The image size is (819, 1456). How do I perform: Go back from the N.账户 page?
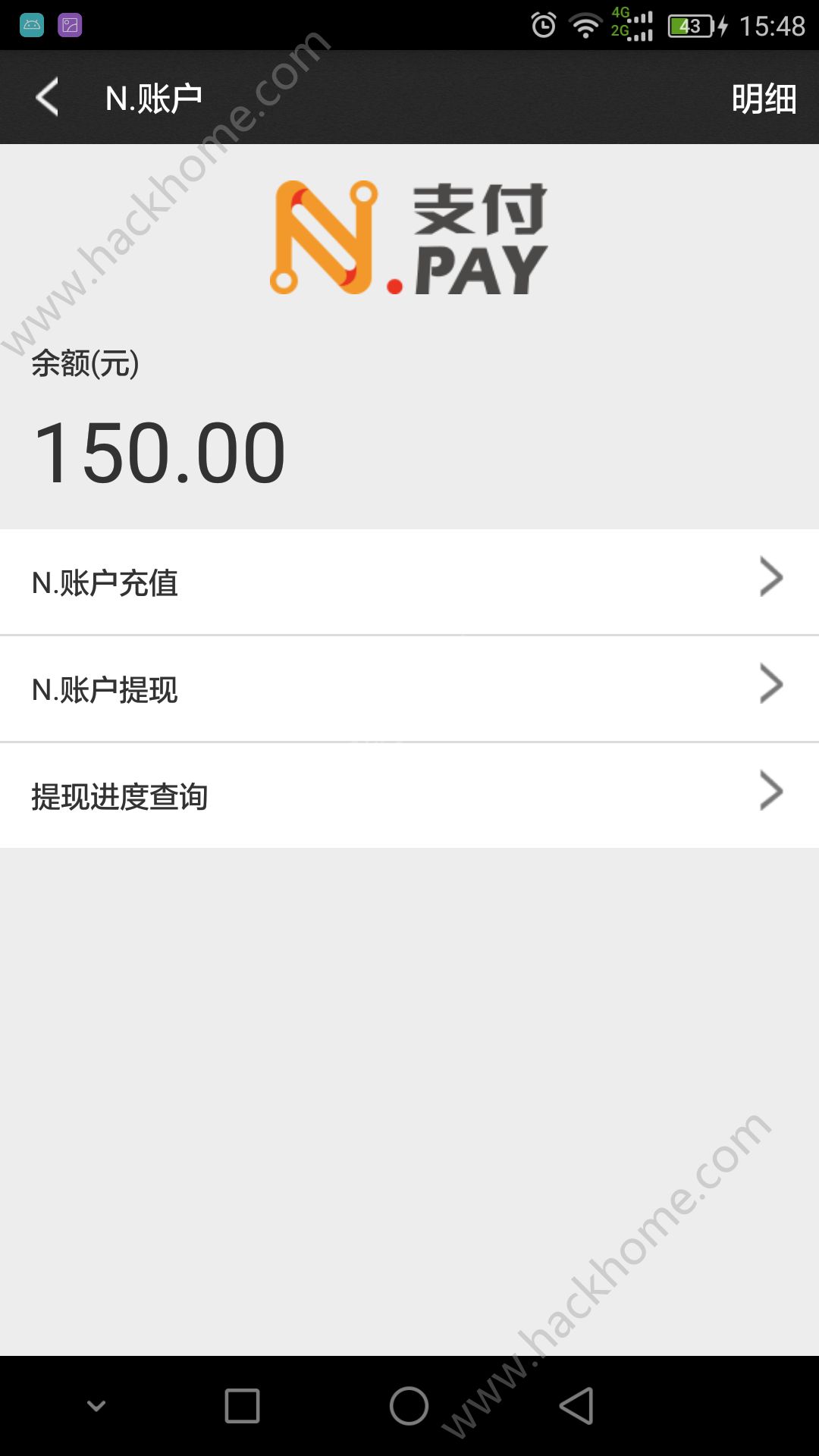click(47, 97)
